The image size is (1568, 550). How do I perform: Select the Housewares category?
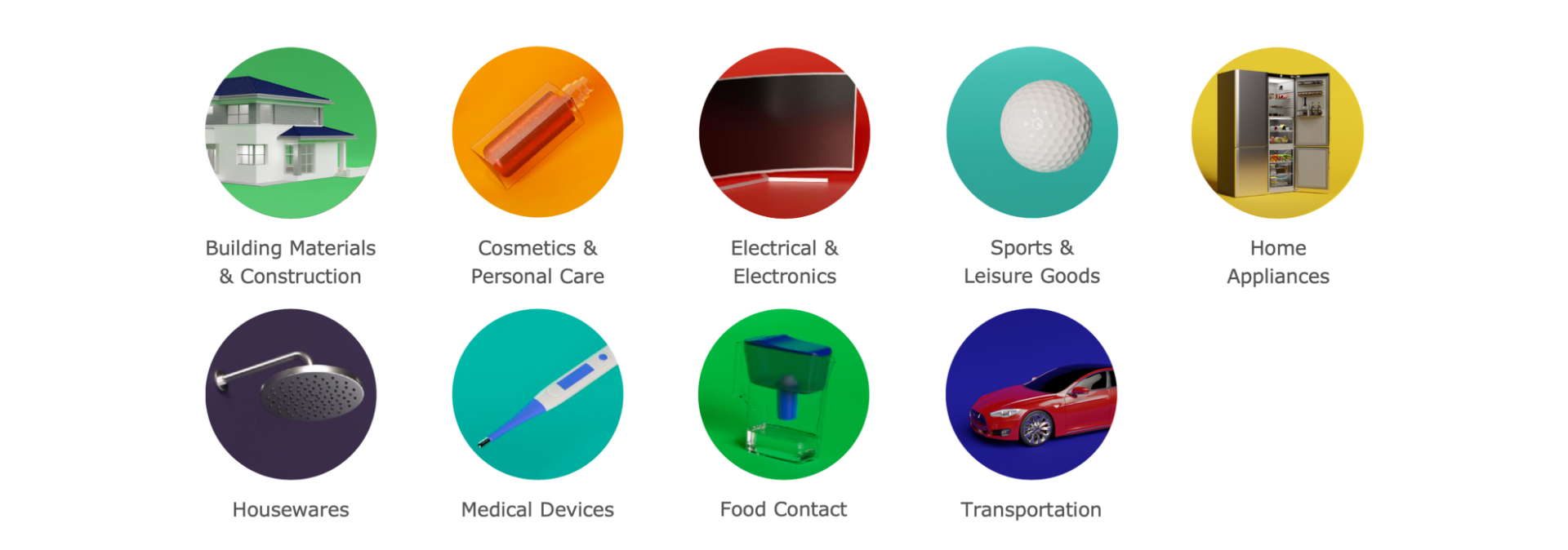pos(291,394)
